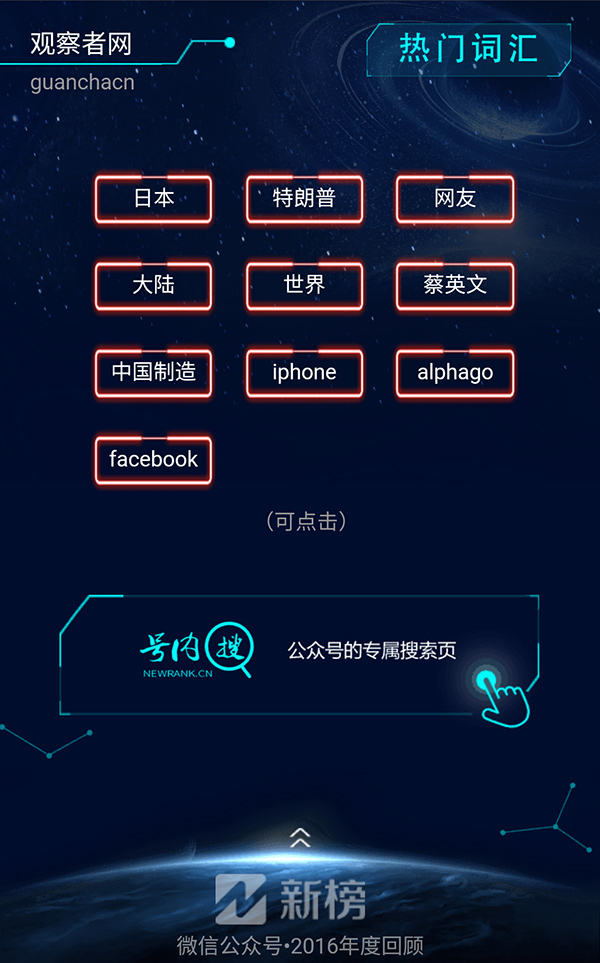The height and width of the screenshot is (963, 600).
Task: Select the 特朗普 keyword
Action: pos(305,199)
